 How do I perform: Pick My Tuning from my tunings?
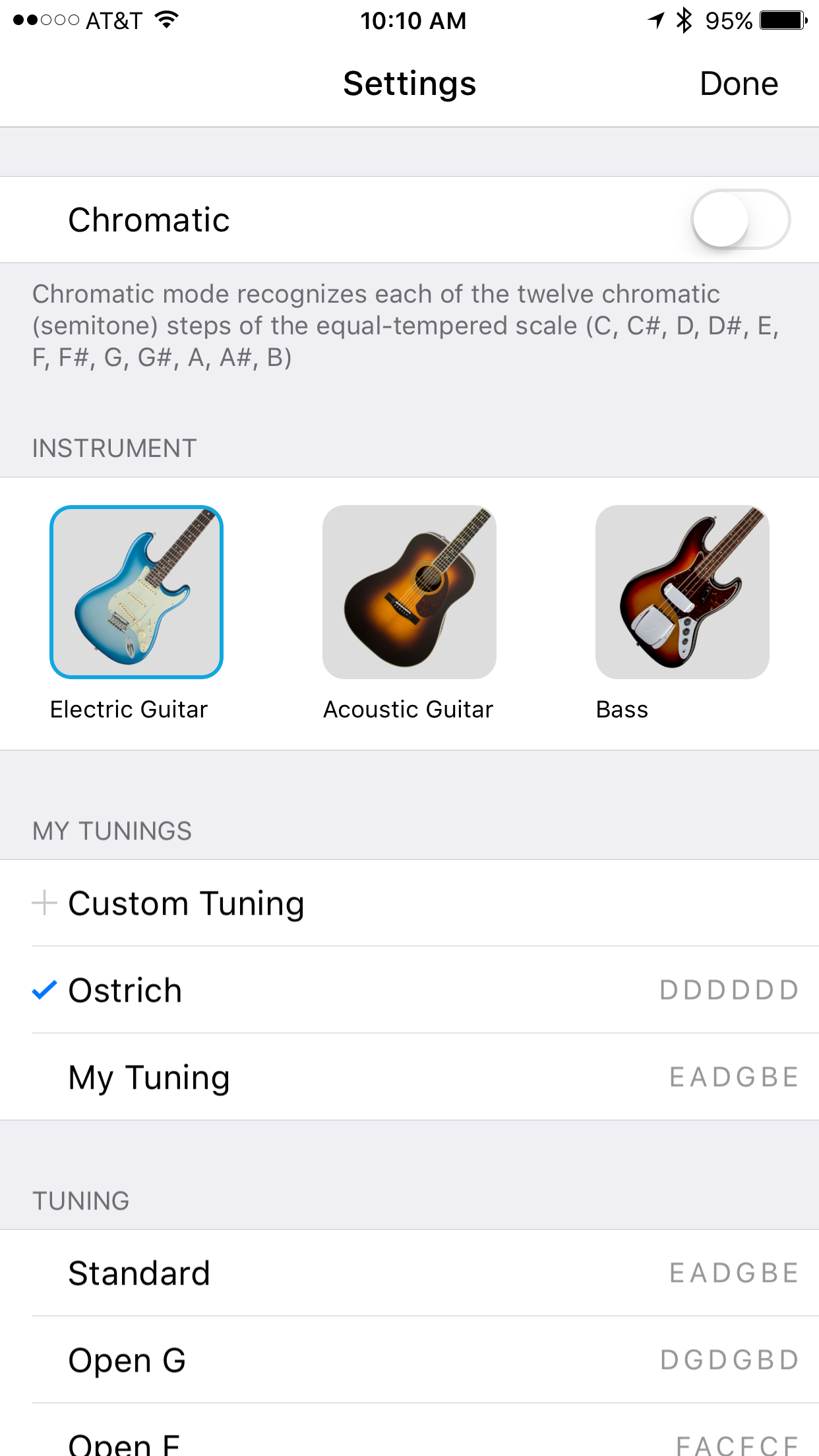tap(409, 1077)
